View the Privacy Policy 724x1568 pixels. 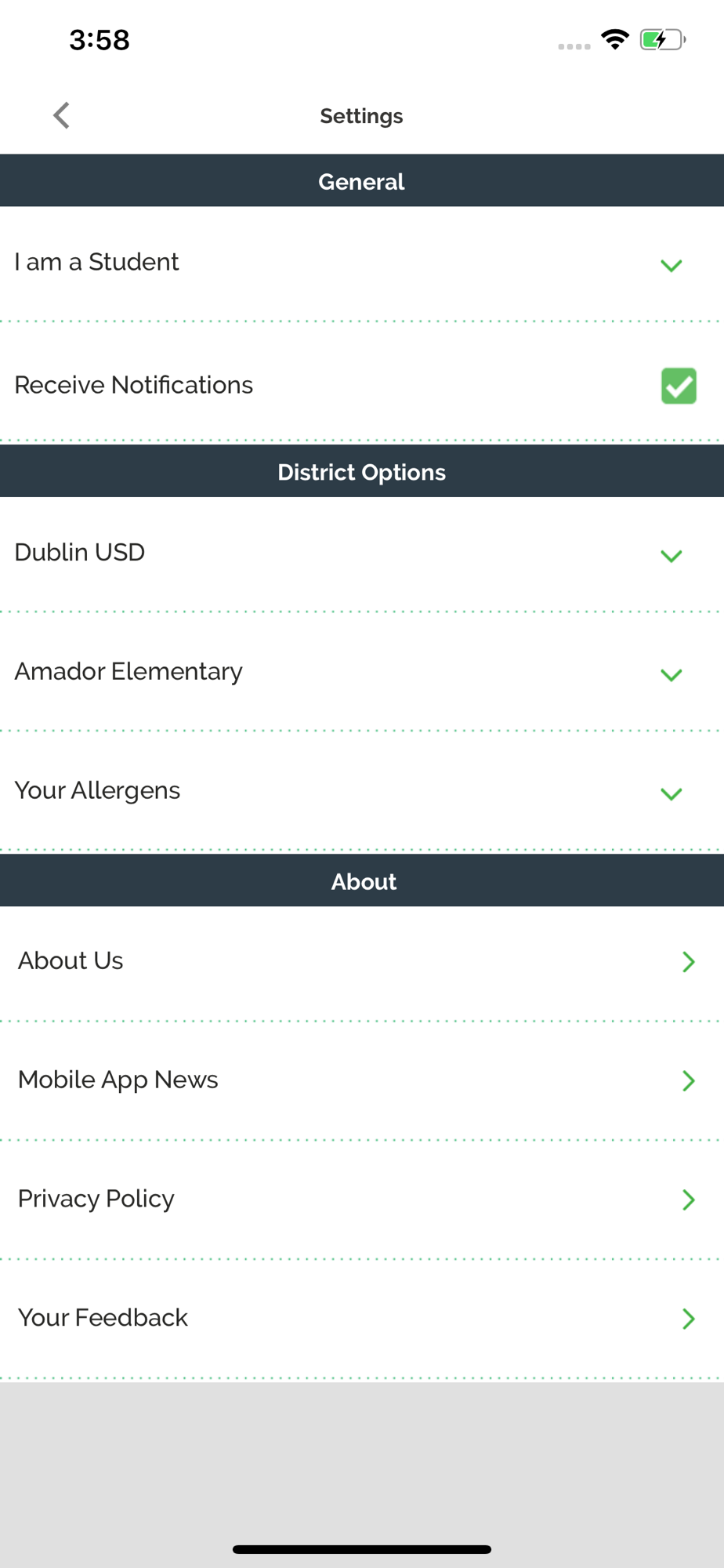click(362, 1200)
